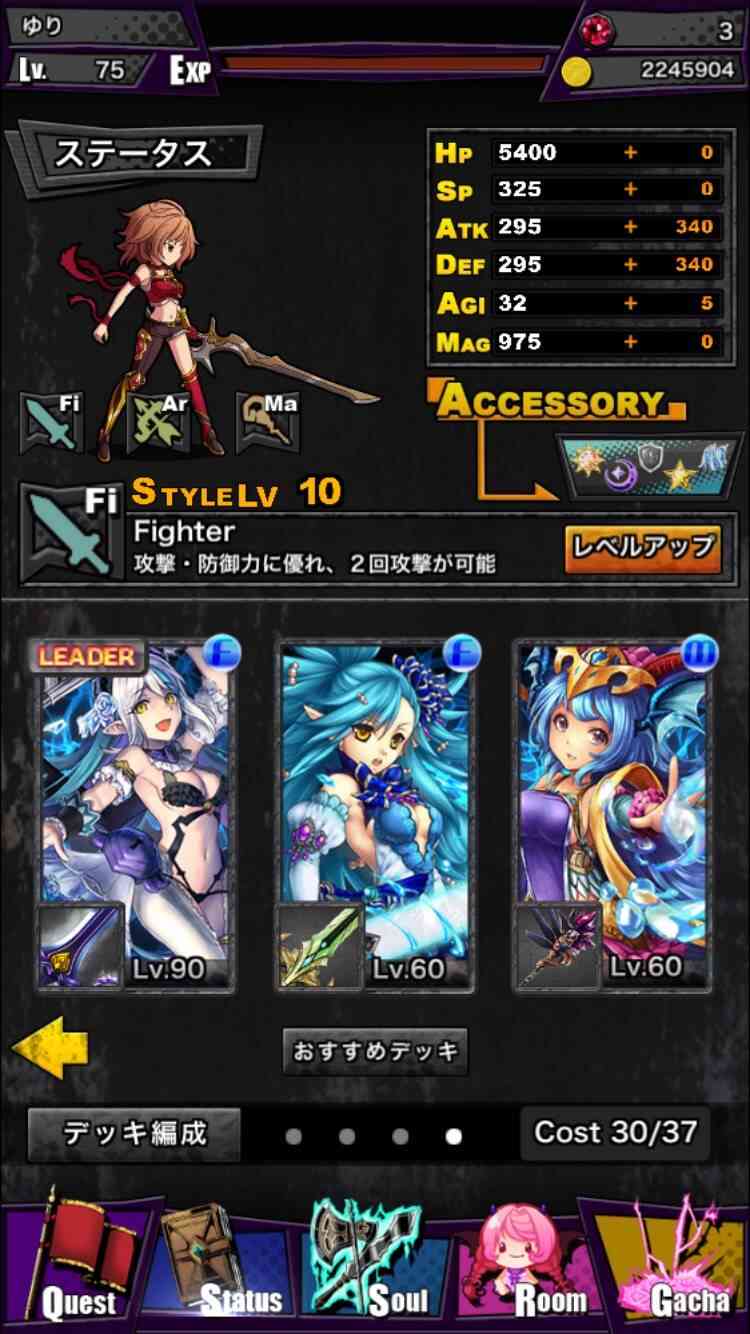Image resolution: width=750 pixels, height=1334 pixels.
Task: Go to previous deck with yellow arrow
Action: point(50,1048)
